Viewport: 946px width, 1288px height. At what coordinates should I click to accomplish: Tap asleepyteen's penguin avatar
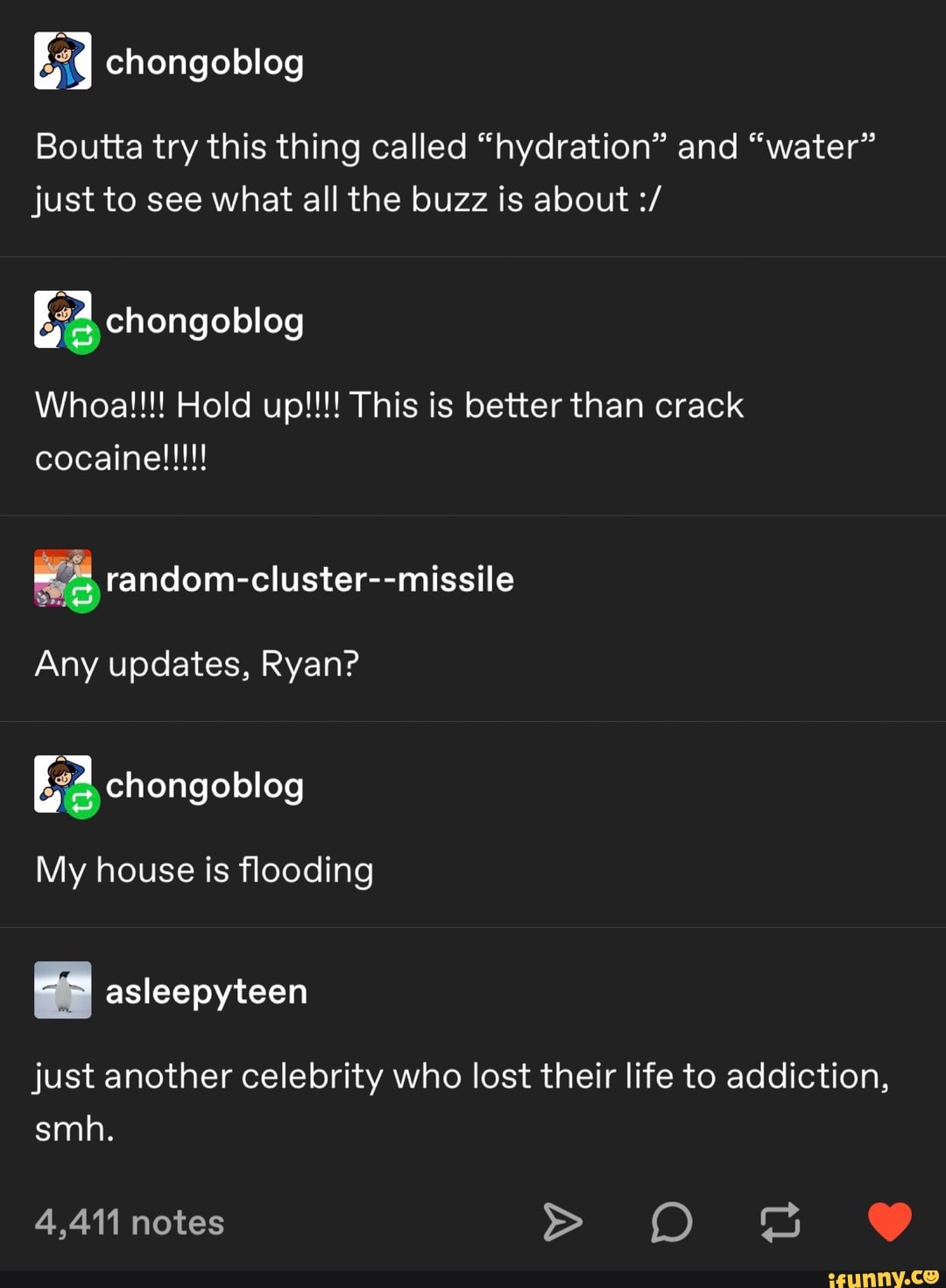coord(62,990)
